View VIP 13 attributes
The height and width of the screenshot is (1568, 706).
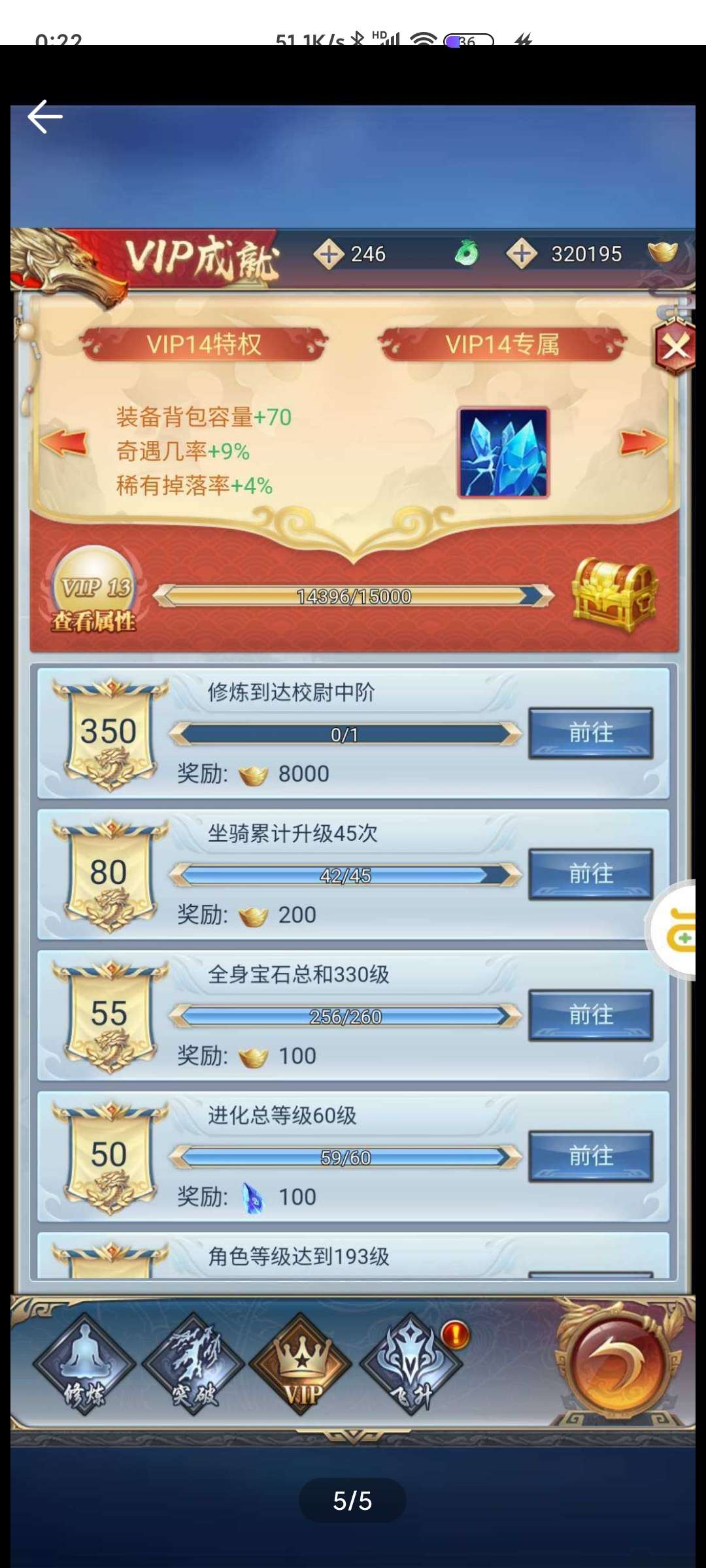[x=95, y=591]
